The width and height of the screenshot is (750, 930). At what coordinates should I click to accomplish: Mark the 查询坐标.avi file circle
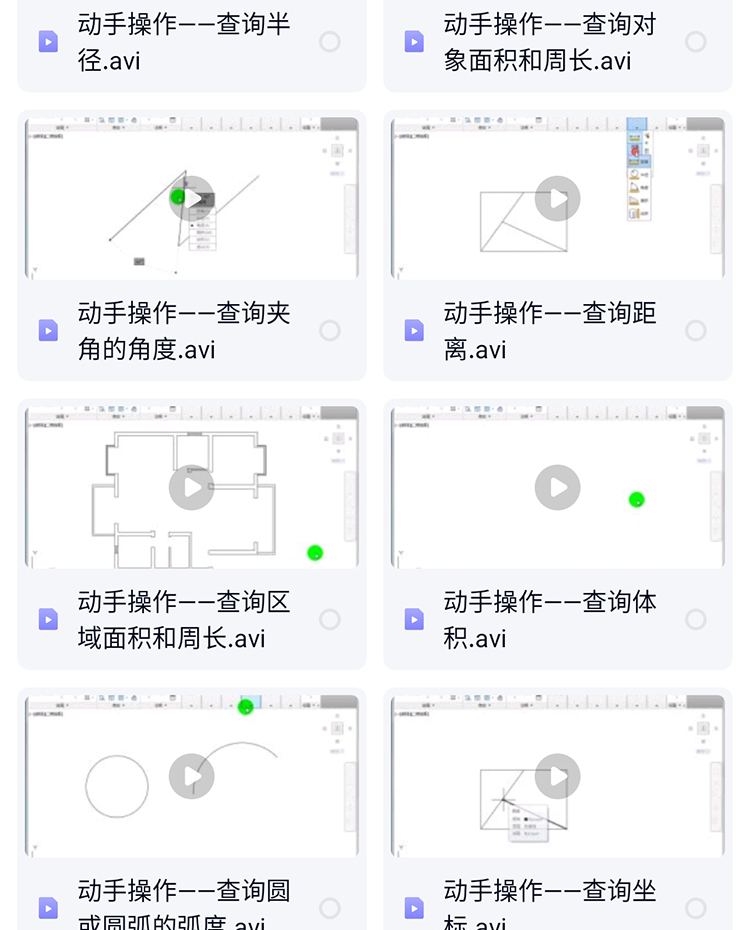point(696,908)
